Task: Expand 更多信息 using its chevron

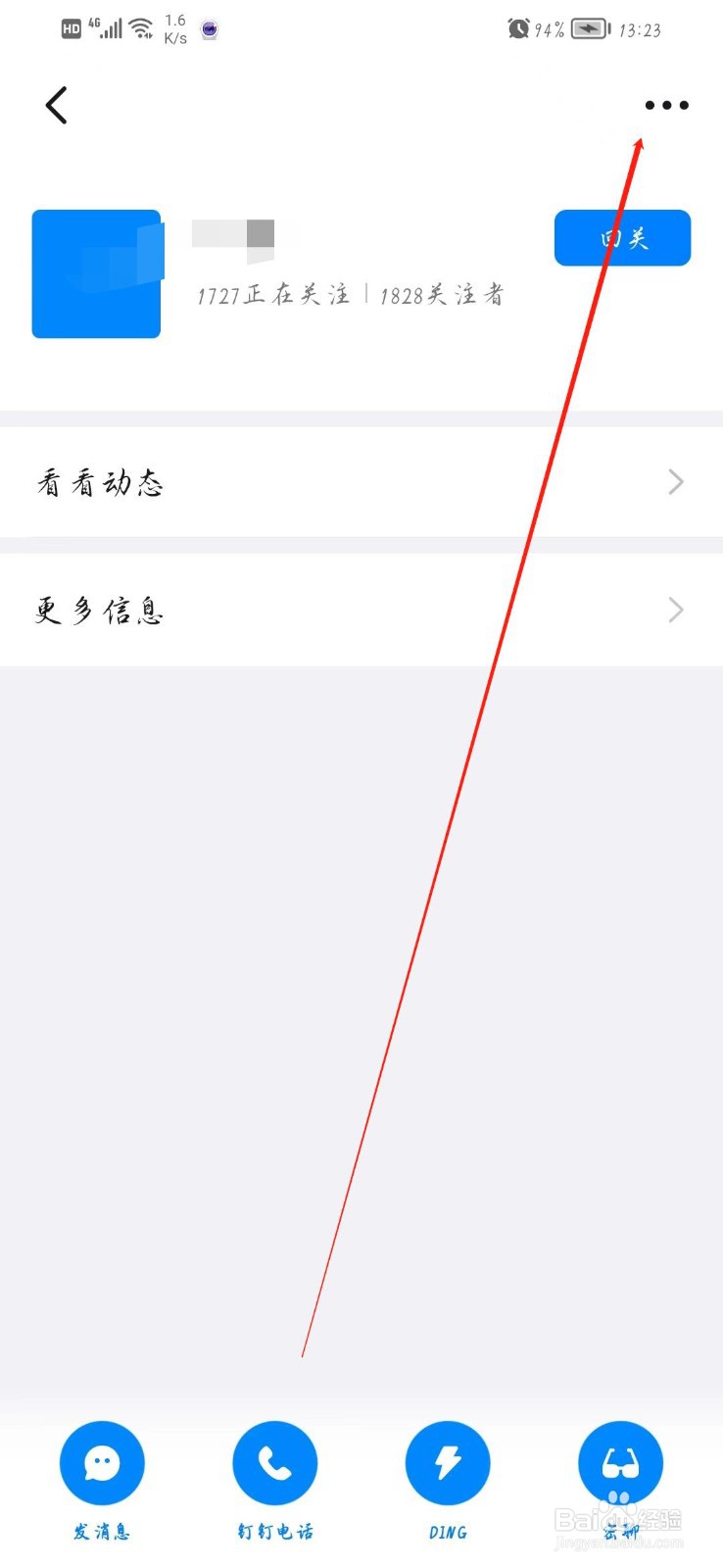Action: tap(674, 610)
